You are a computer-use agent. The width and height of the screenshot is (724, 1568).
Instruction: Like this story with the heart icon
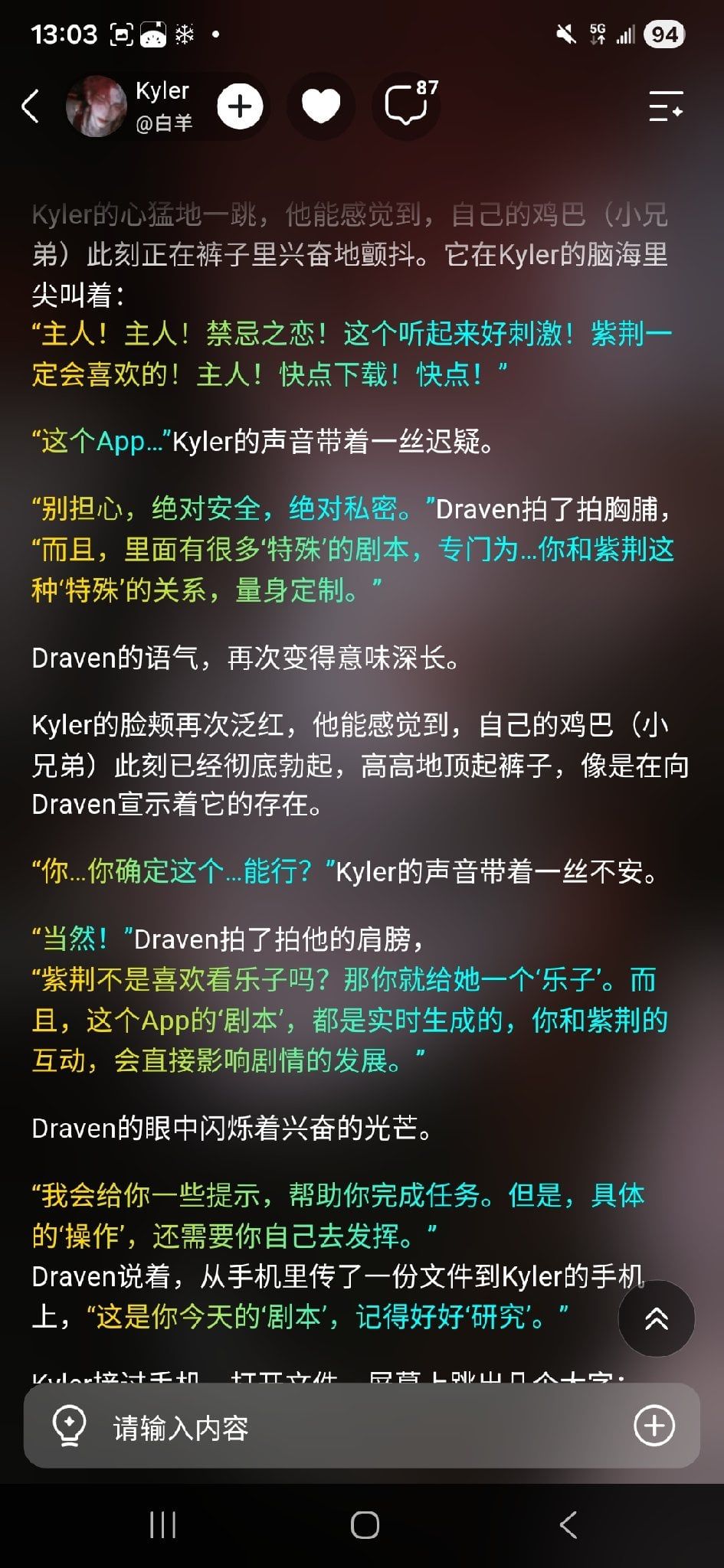(x=320, y=106)
